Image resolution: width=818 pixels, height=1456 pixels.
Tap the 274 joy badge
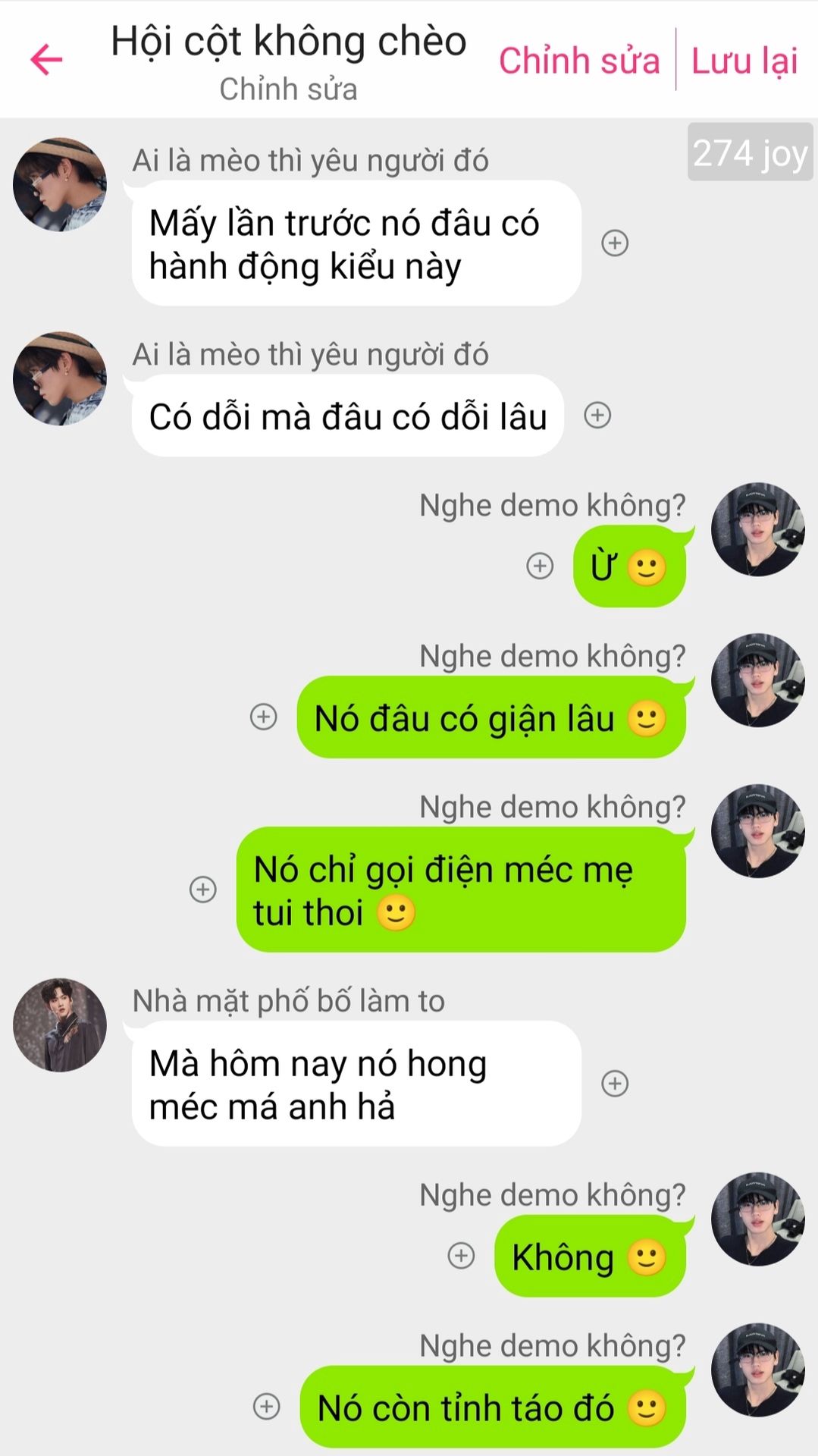coord(750,152)
